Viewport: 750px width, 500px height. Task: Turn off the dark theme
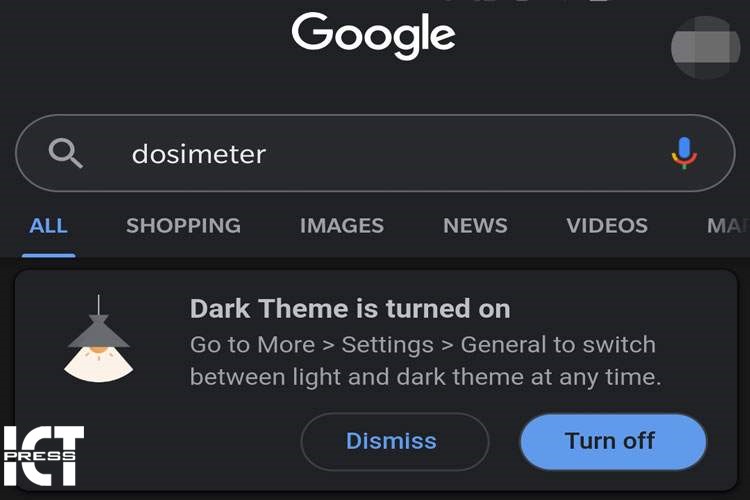coord(612,441)
